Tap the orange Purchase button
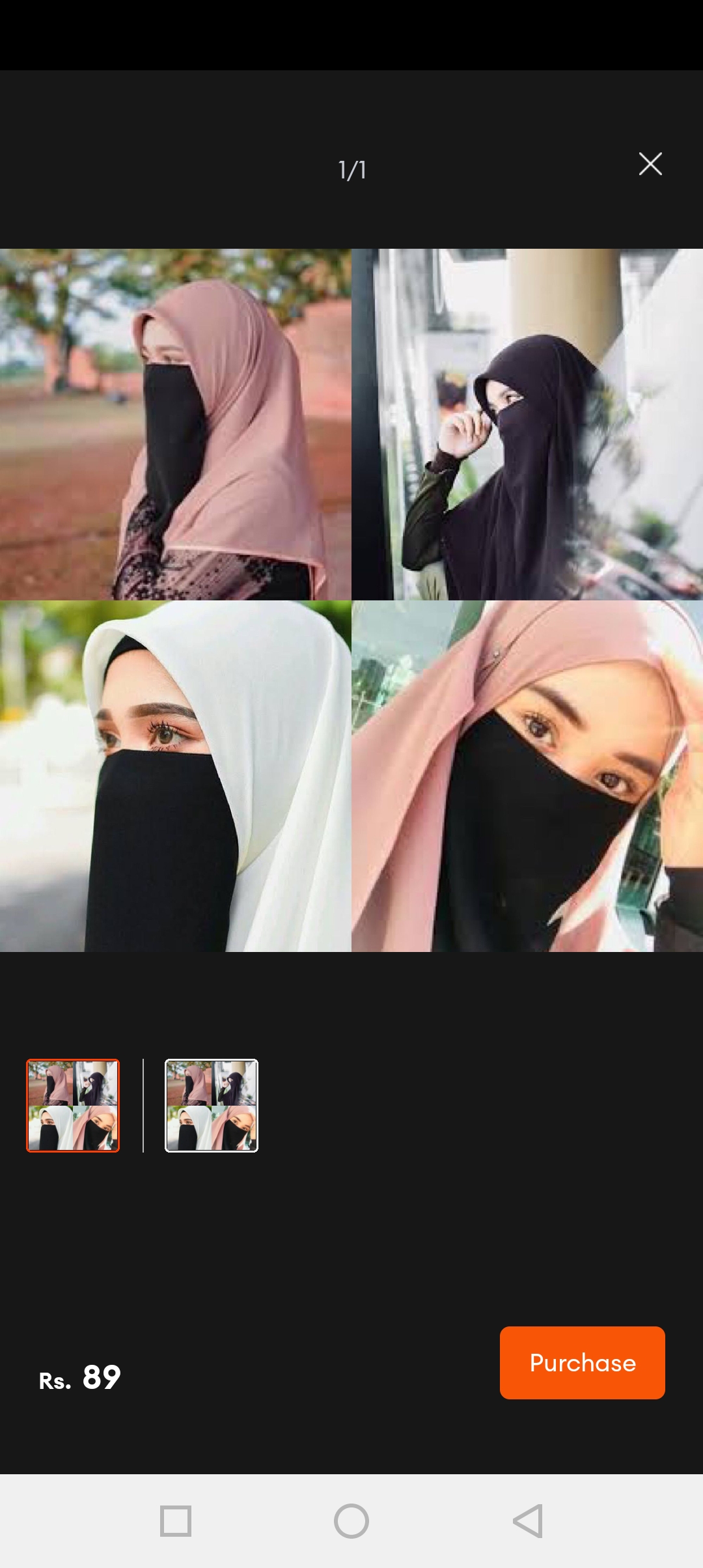 (x=582, y=1362)
